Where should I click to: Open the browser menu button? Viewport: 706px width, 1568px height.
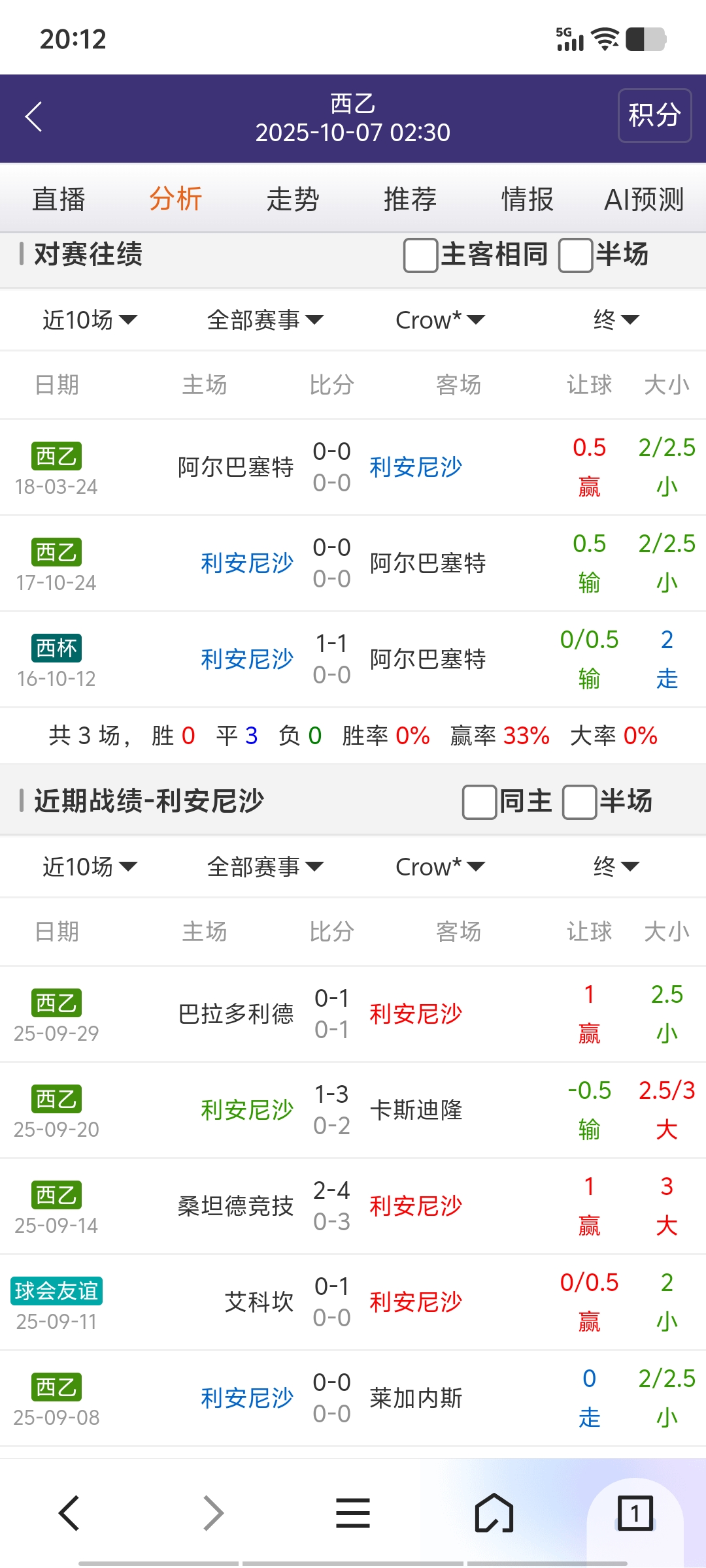(353, 1513)
